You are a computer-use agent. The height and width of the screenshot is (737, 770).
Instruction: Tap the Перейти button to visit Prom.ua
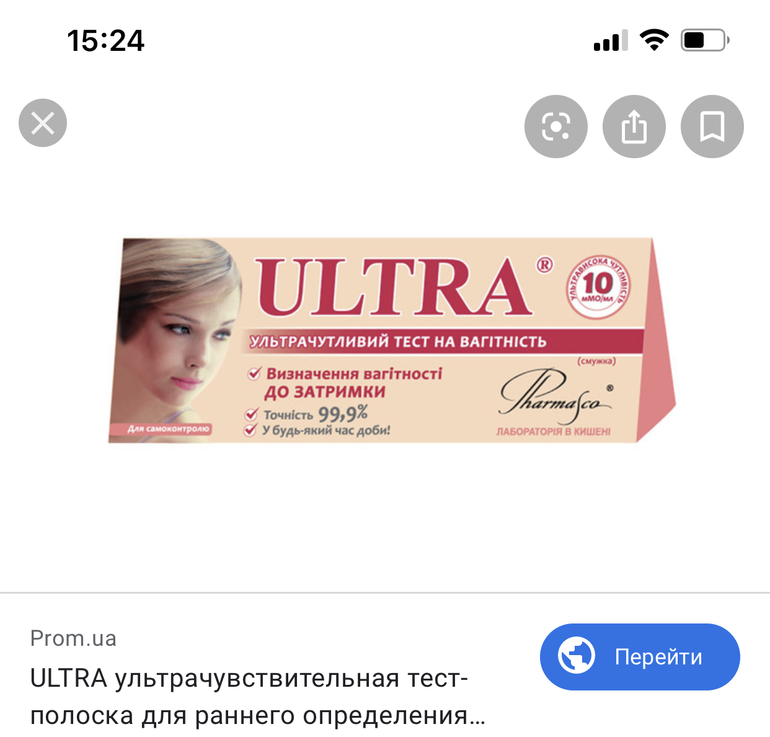(639, 657)
